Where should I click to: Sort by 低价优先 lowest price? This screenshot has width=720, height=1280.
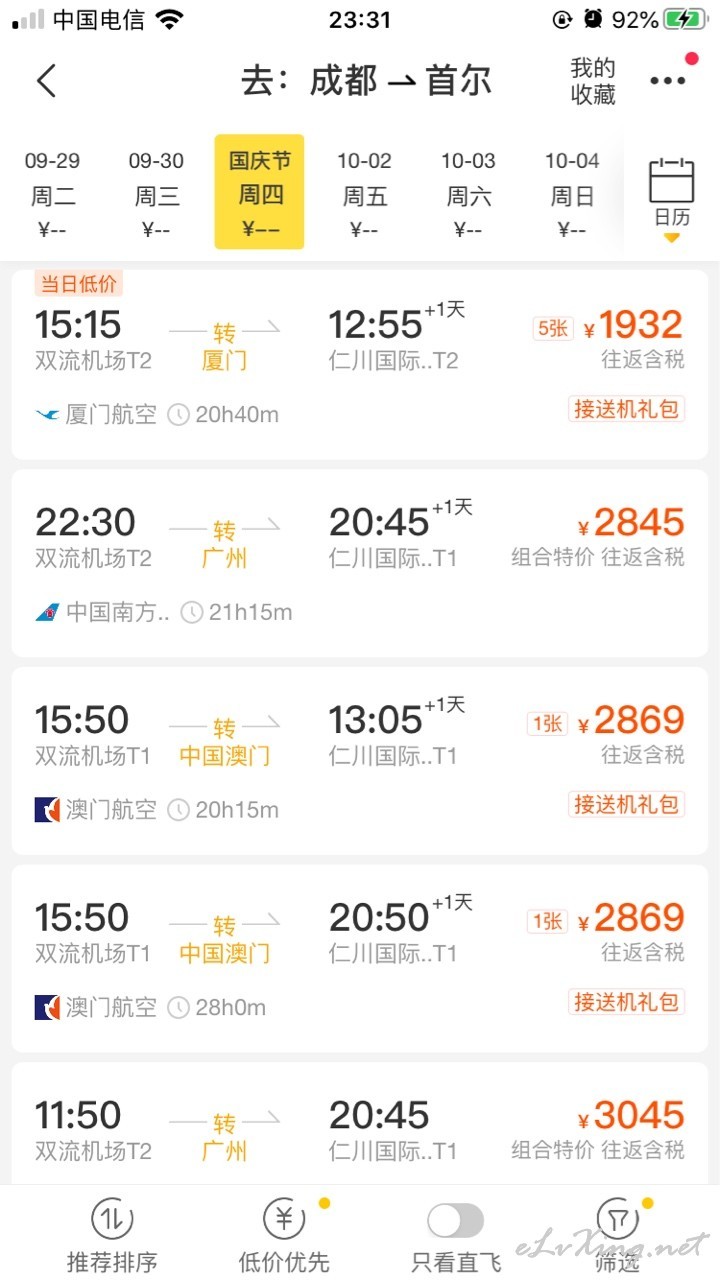284,1235
